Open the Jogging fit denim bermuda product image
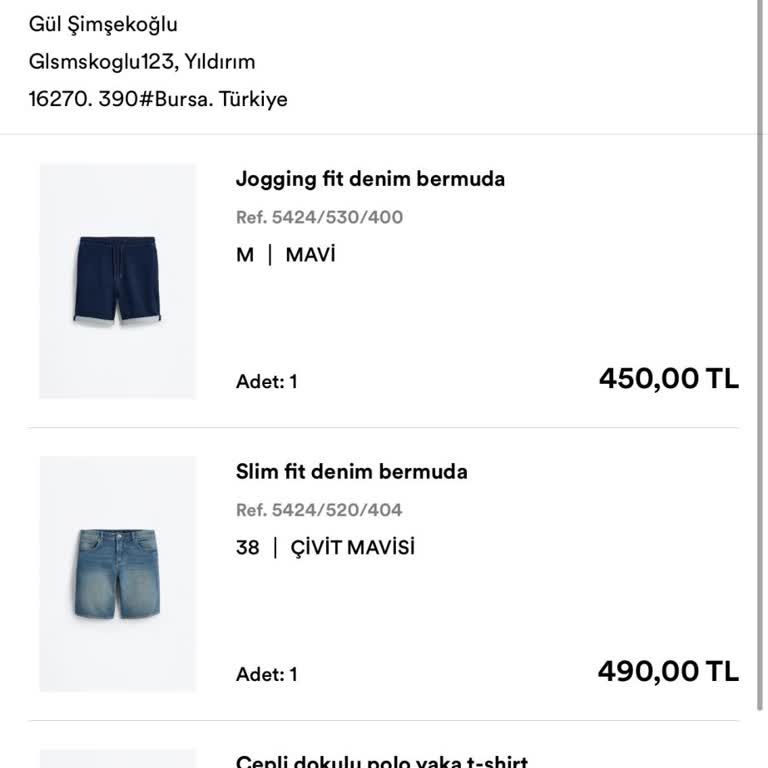Screen dimensions: 768x768 click(x=117, y=281)
